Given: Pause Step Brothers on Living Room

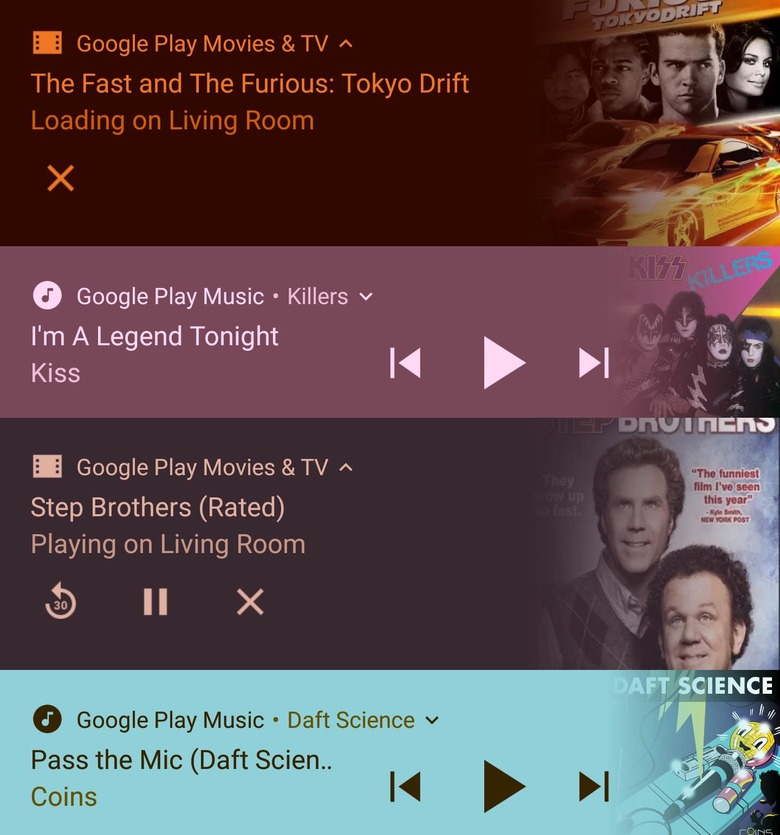Looking at the screenshot, I should click(155, 602).
